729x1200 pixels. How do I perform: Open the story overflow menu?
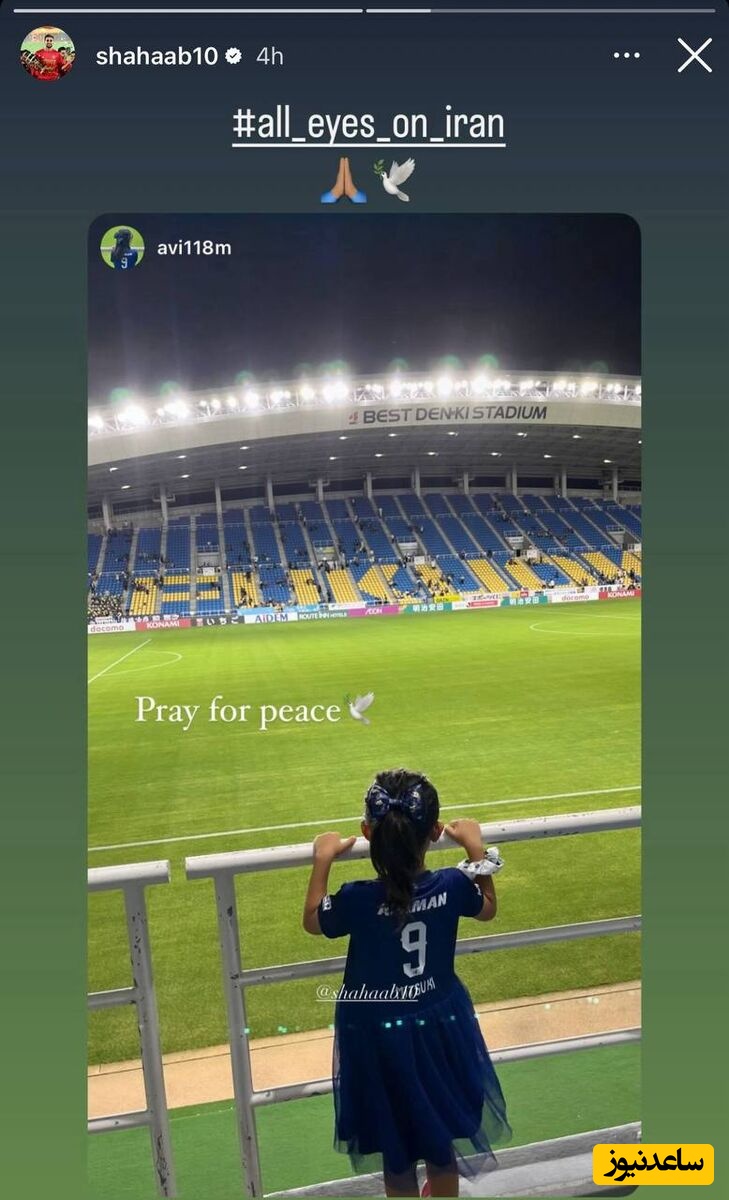tap(627, 56)
